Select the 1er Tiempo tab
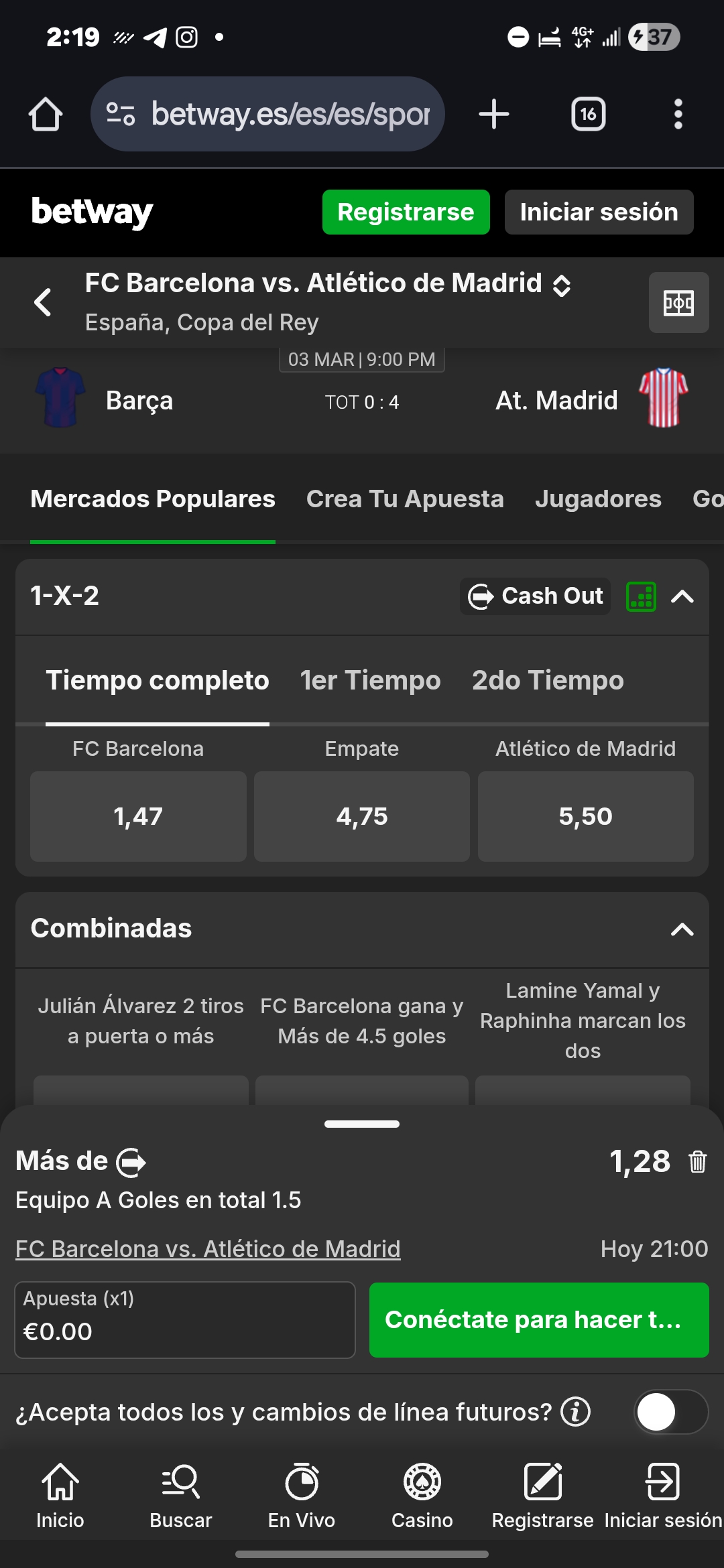This screenshot has width=724, height=1568. pyautogui.click(x=370, y=681)
